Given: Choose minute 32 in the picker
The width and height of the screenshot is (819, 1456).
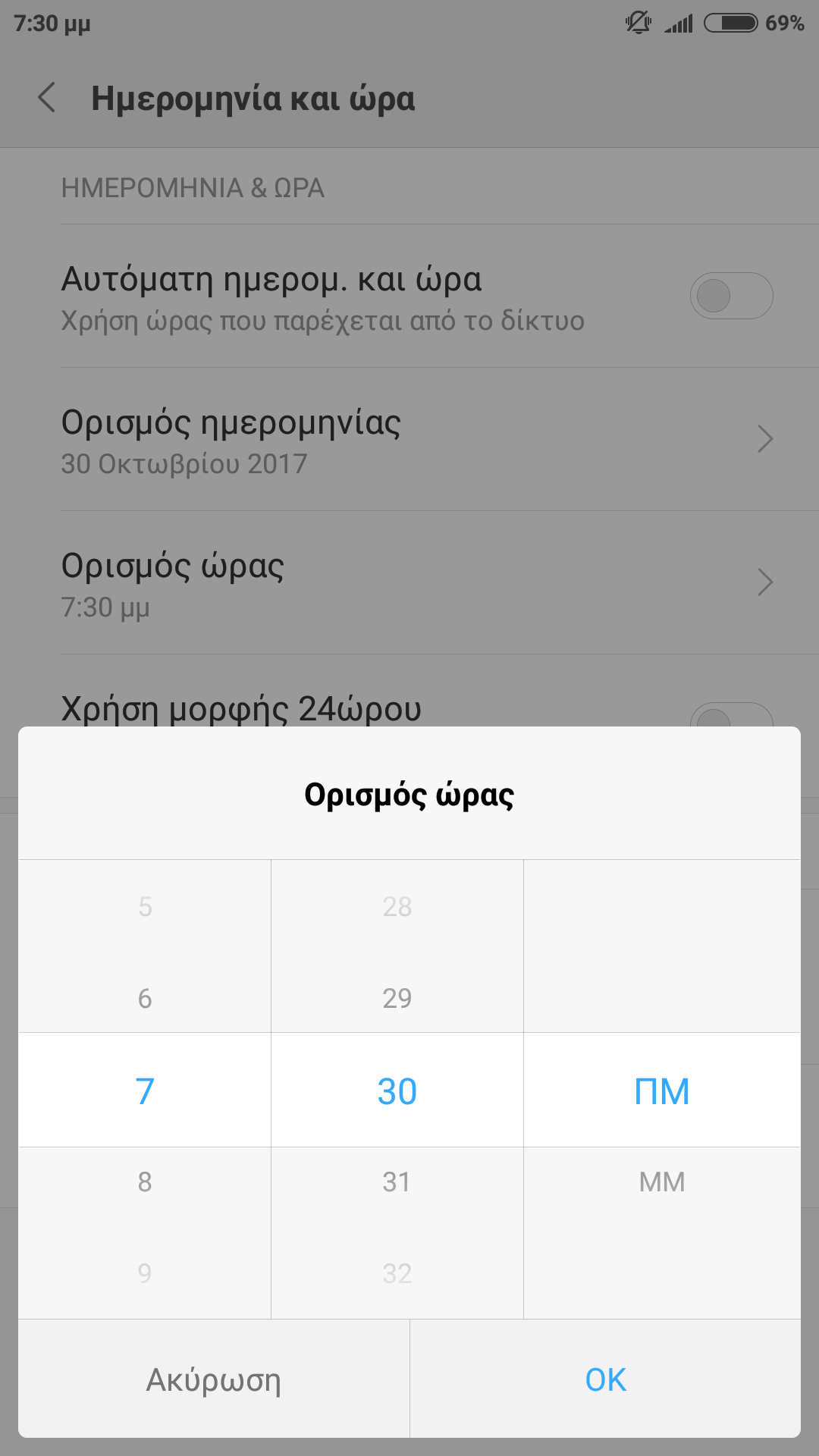Looking at the screenshot, I should [397, 1272].
